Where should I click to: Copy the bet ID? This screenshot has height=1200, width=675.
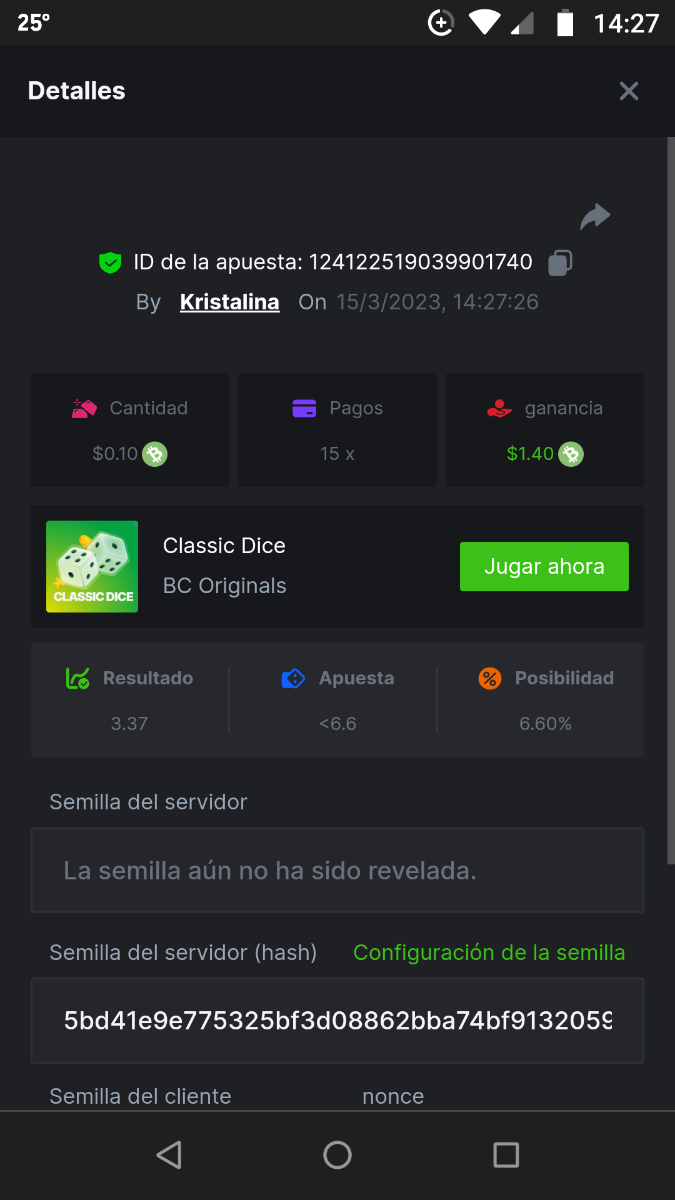(560, 263)
